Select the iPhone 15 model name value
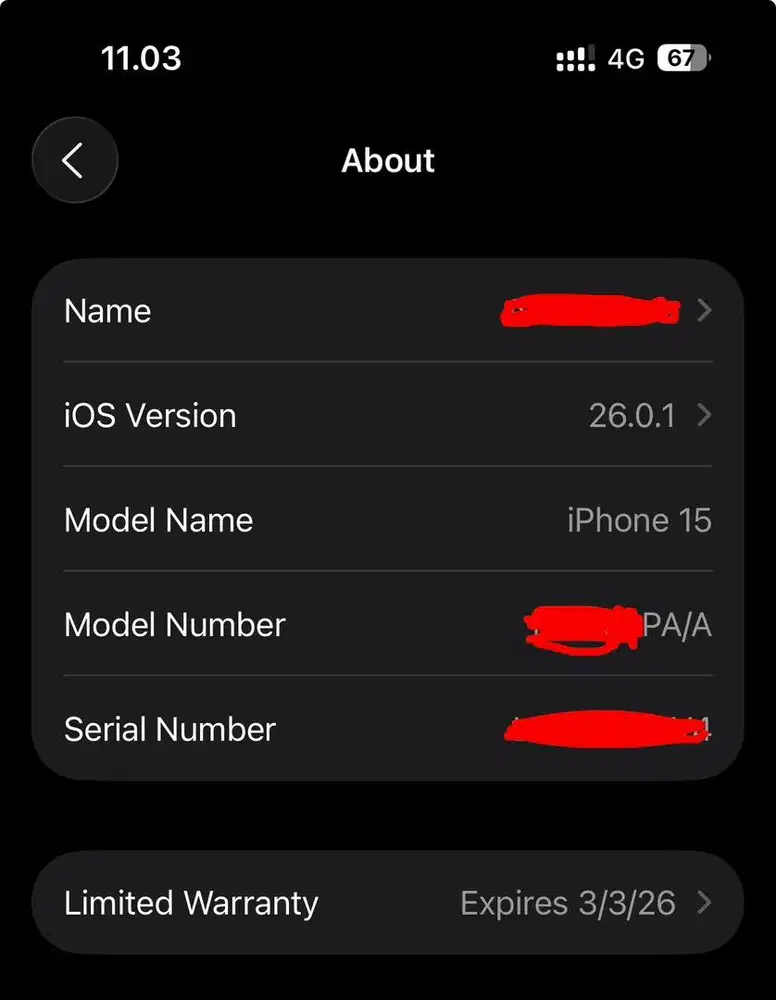 pyautogui.click(x=638, y=520)
